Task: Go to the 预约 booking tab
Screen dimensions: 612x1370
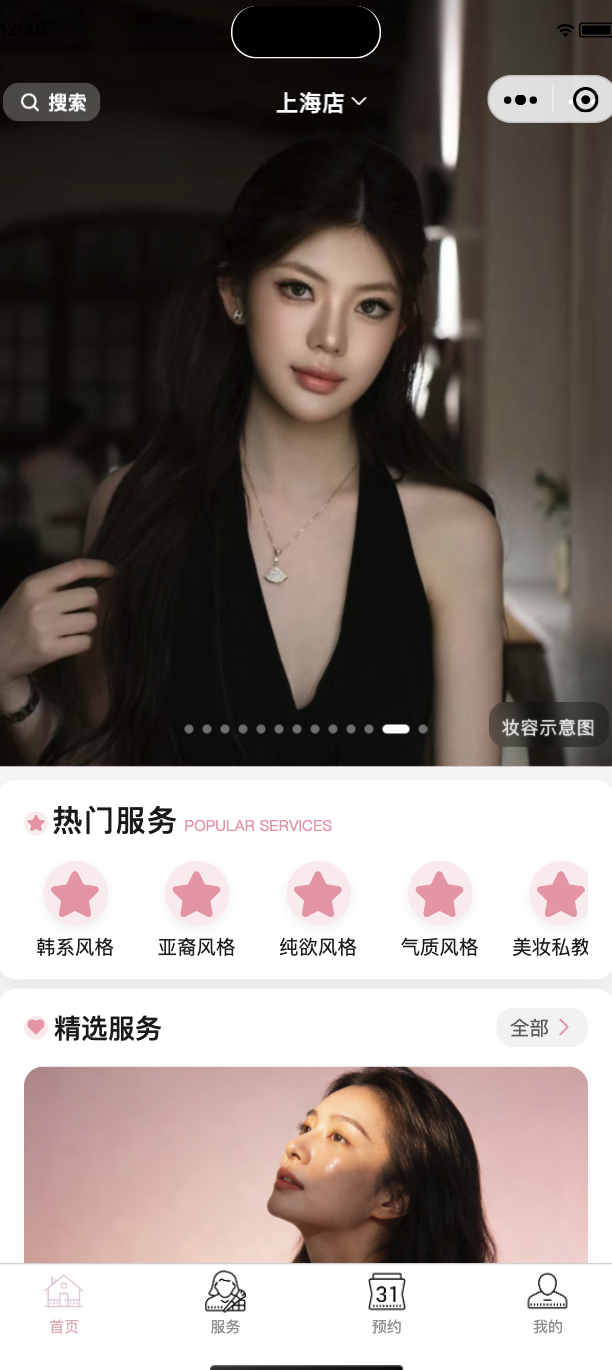Action: point(386,1304)
